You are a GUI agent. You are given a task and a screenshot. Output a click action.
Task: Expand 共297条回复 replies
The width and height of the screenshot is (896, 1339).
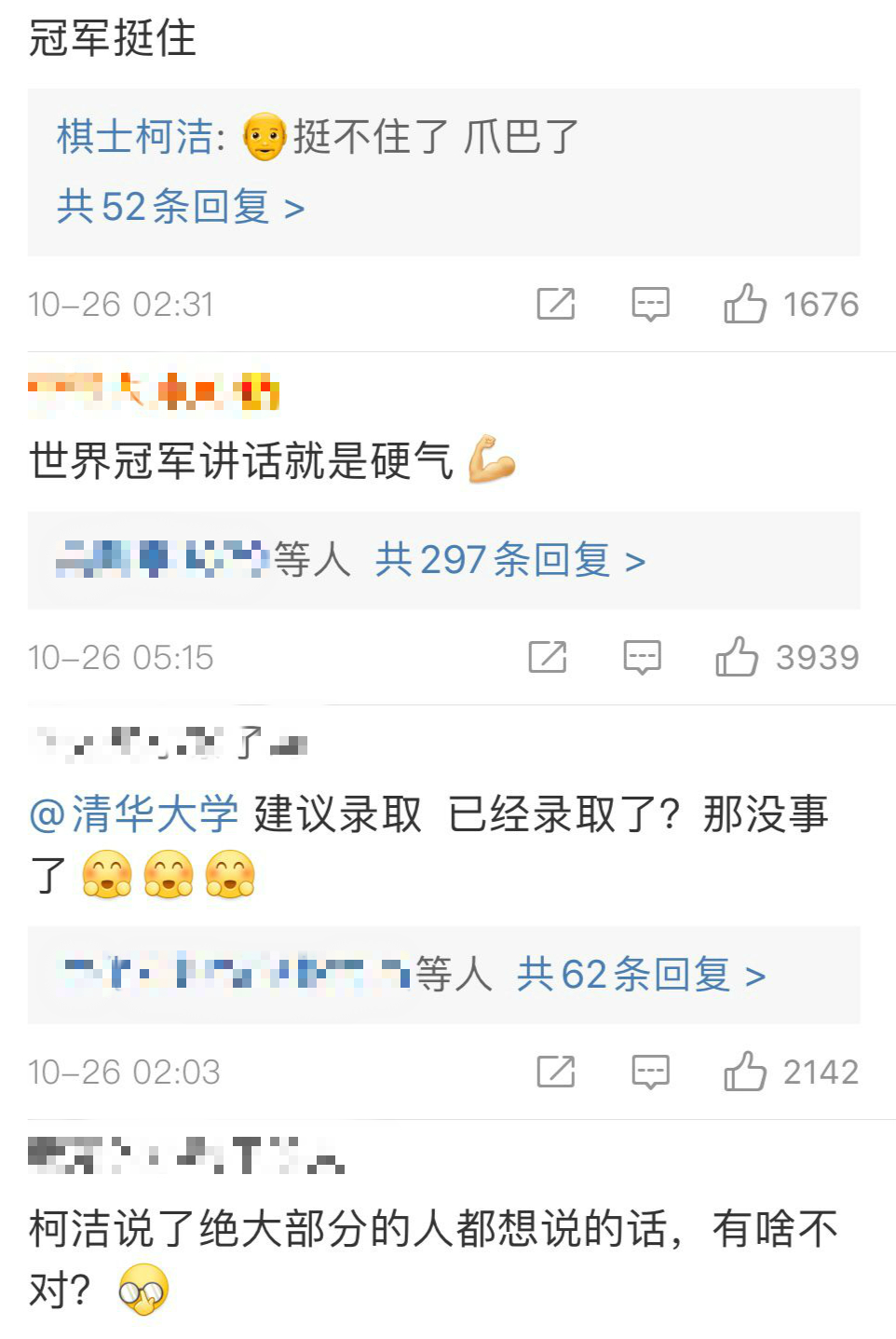[x=510, y=560]
